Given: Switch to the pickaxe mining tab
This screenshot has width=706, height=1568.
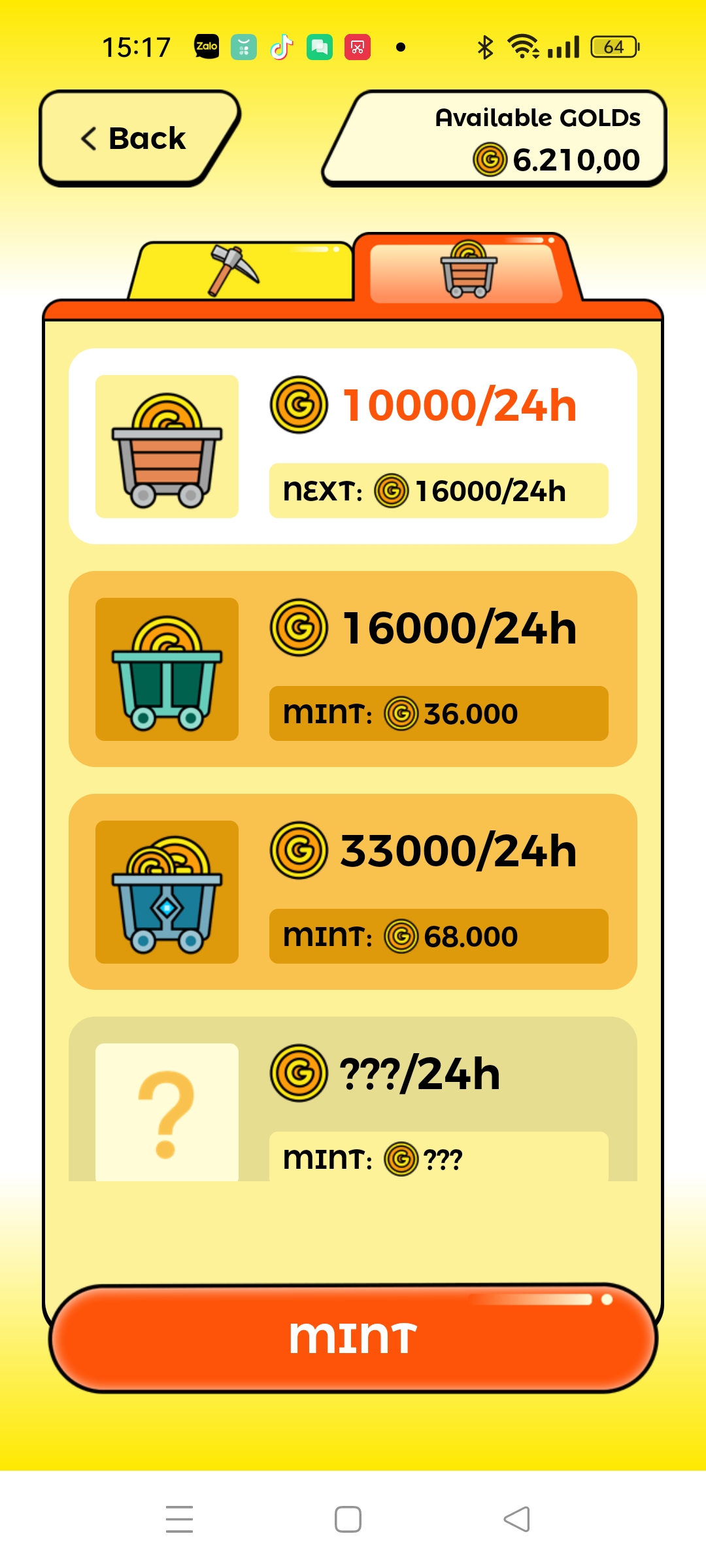Looking at the screenshot, I should (x=241, y=270).
